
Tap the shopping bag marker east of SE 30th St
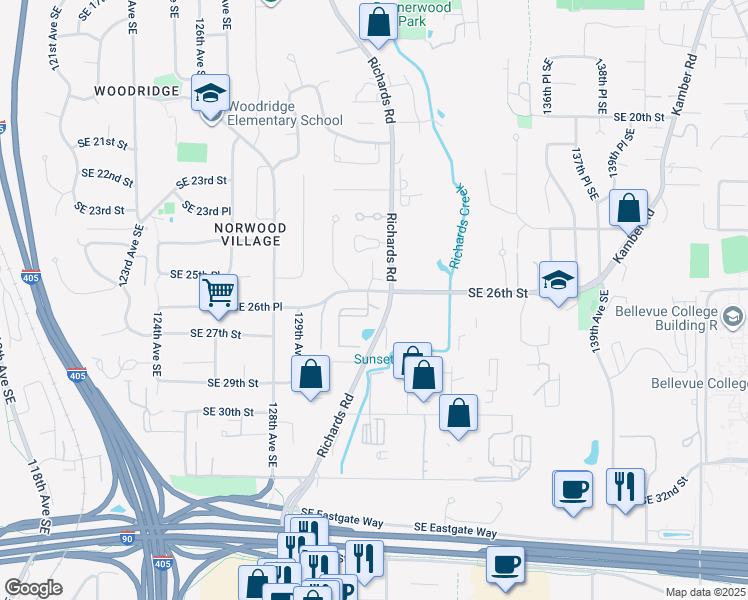(x=458, y=414)
